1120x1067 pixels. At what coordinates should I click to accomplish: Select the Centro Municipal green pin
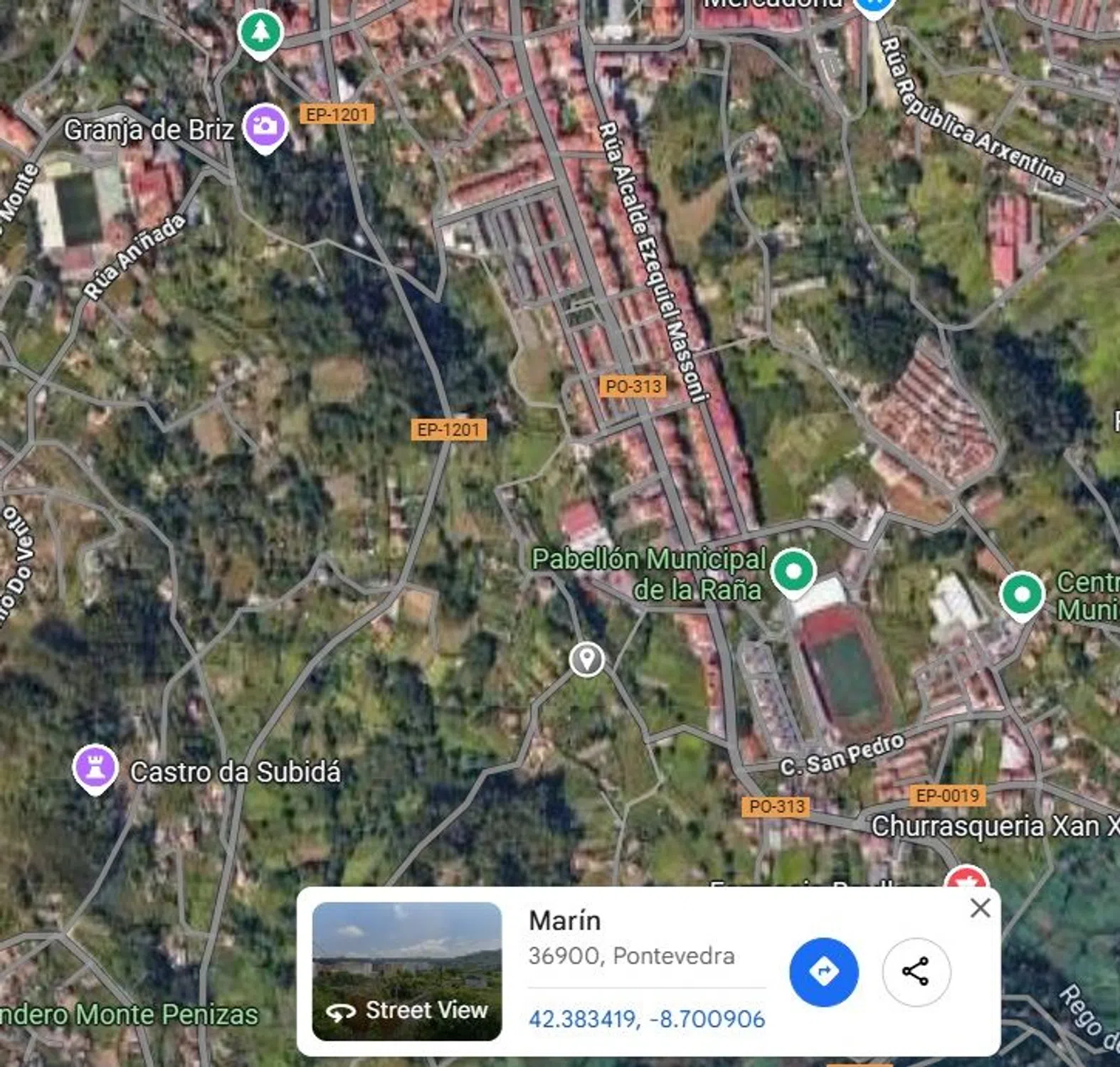click(x=1021, y=594)
